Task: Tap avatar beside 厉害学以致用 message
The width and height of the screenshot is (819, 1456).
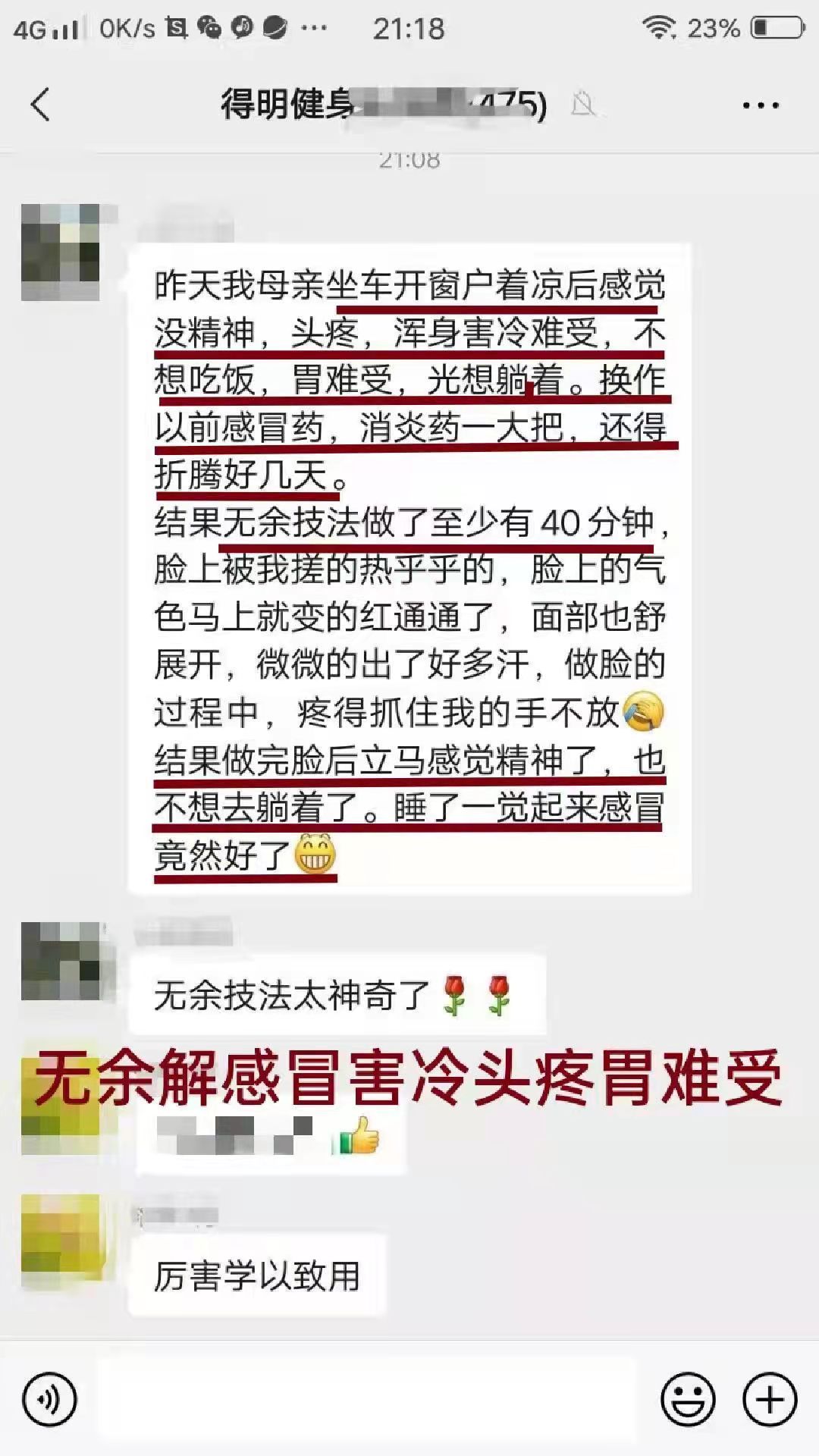Action: click(61, 1233)
